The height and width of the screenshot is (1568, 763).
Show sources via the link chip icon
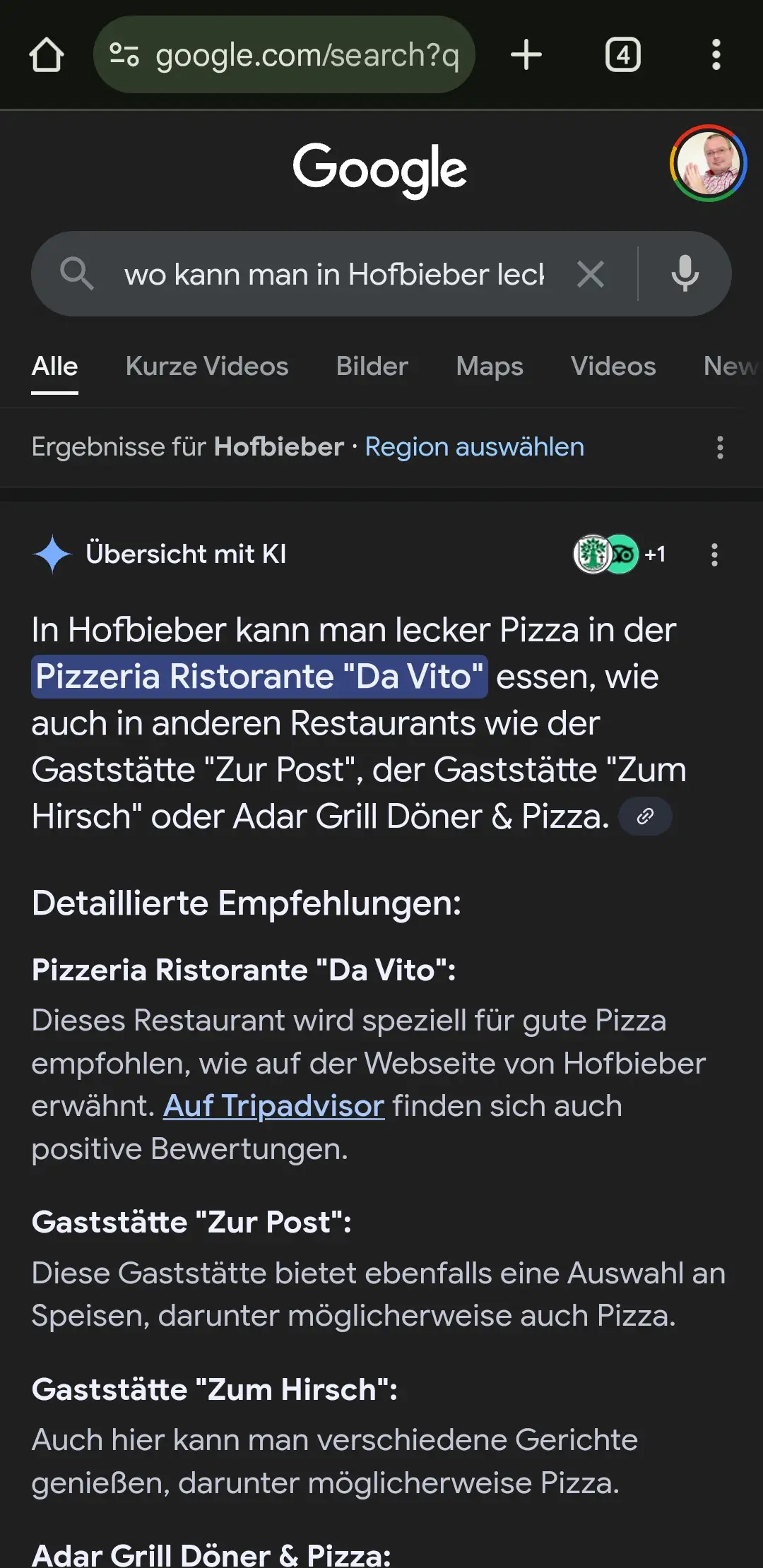[645, 816]
